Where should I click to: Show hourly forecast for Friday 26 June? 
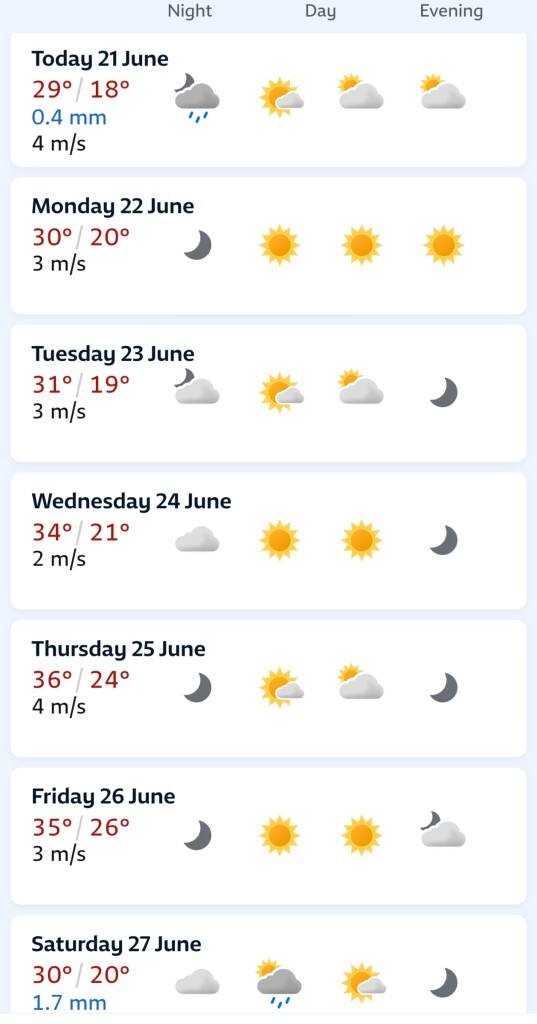tap(268, 836)
